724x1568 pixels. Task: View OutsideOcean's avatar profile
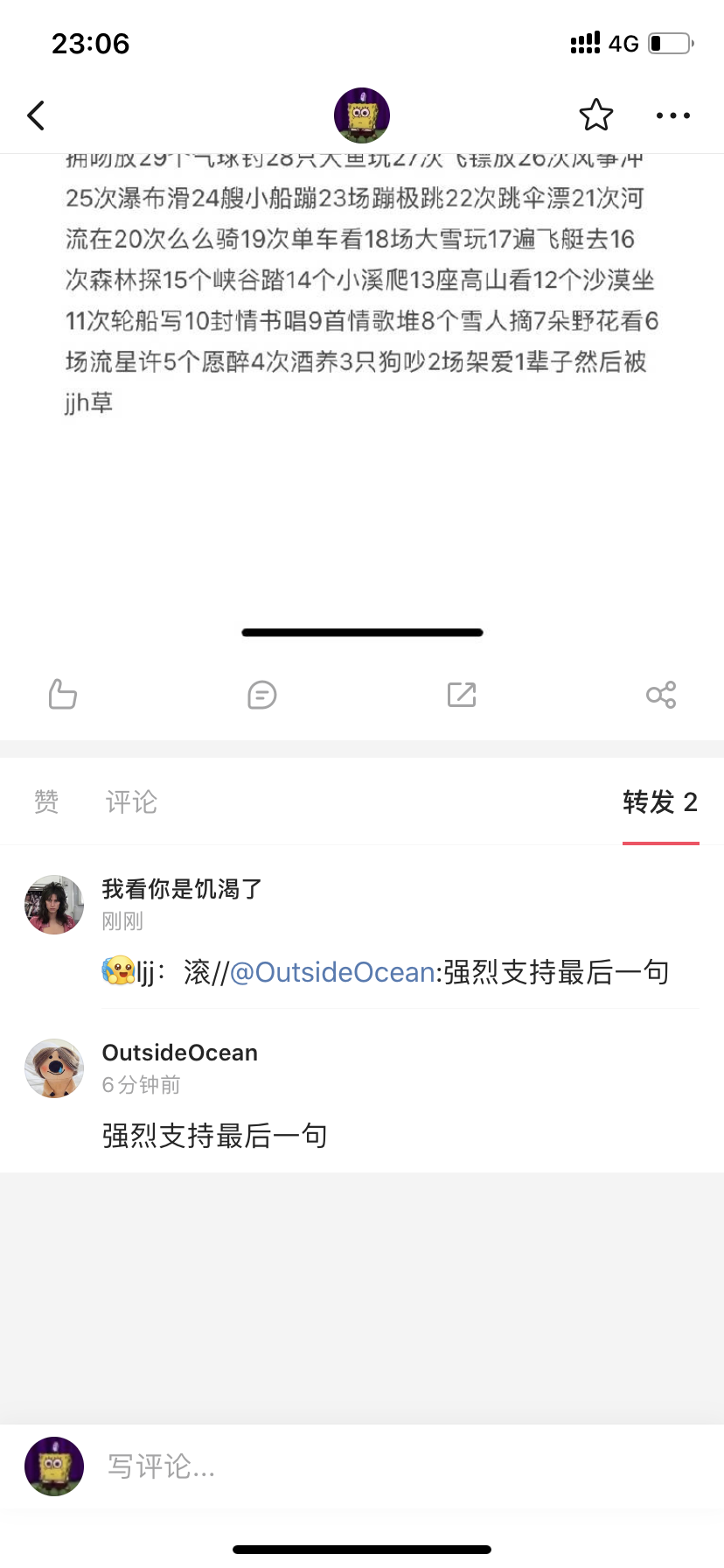[54, 1068]
